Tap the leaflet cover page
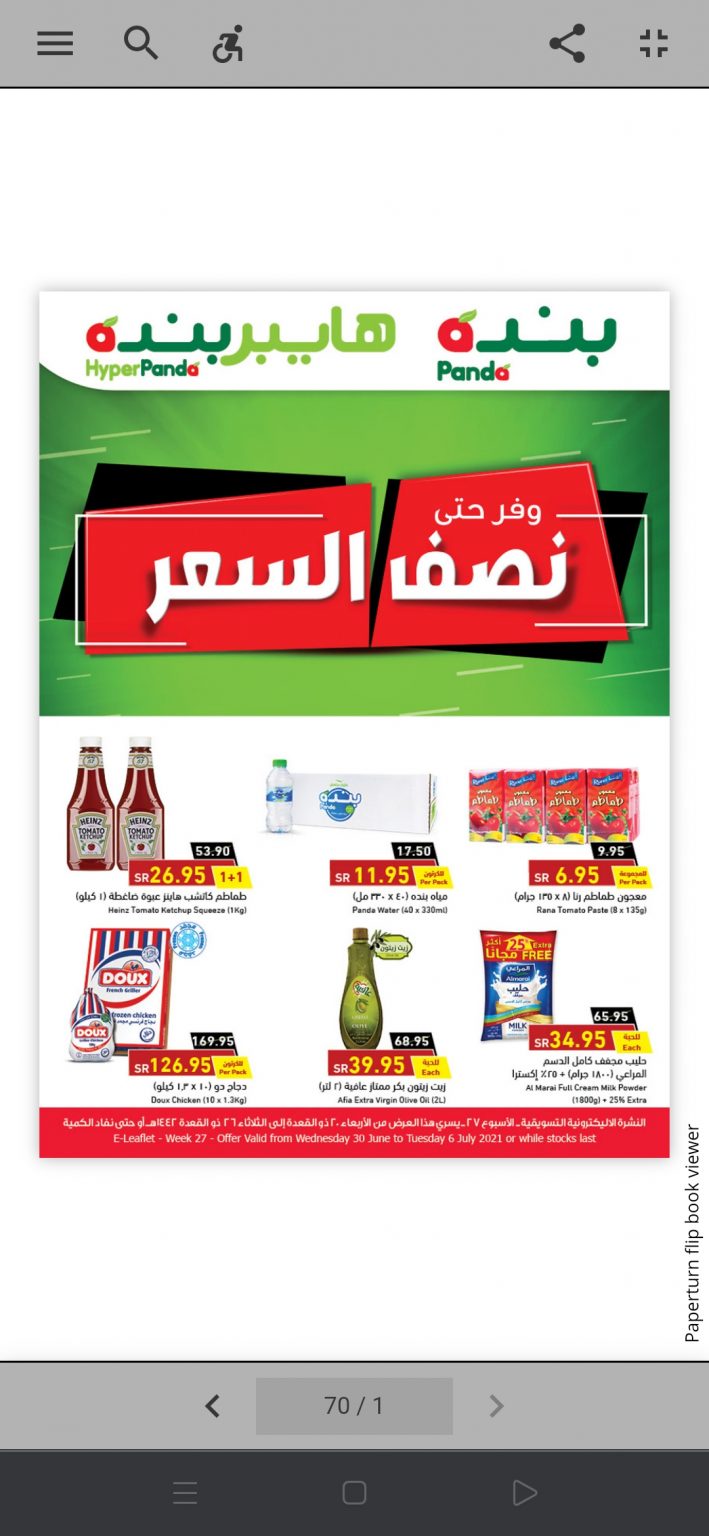 click(354, 724)
